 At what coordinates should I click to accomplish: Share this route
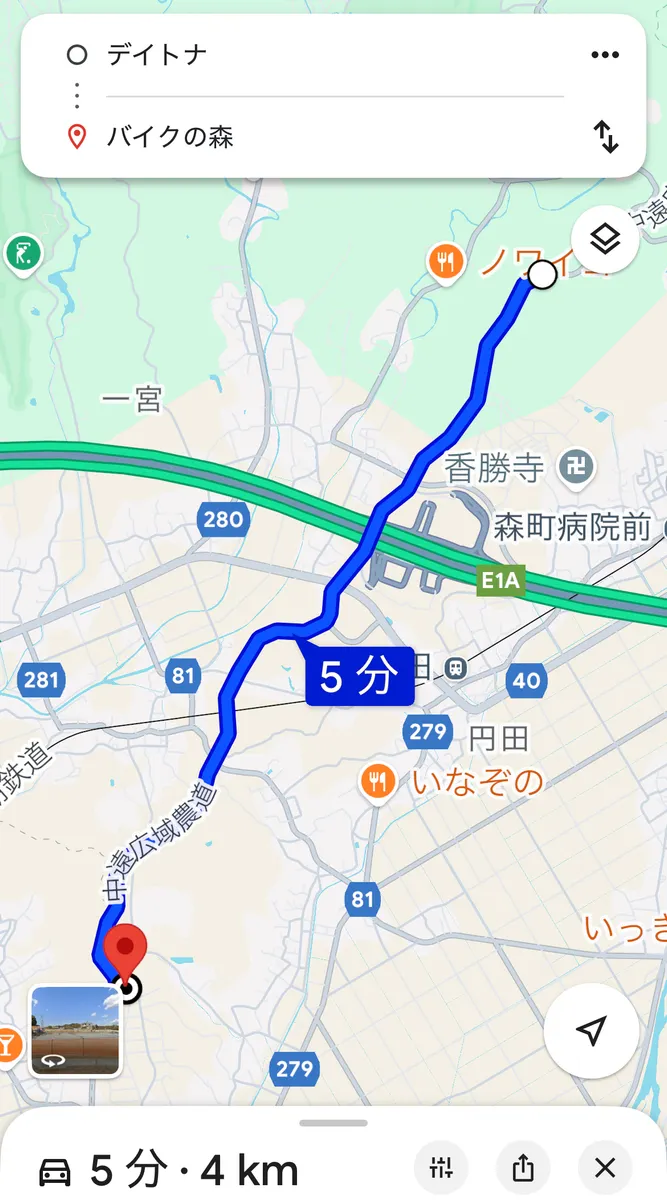[x=523, y=1167]
